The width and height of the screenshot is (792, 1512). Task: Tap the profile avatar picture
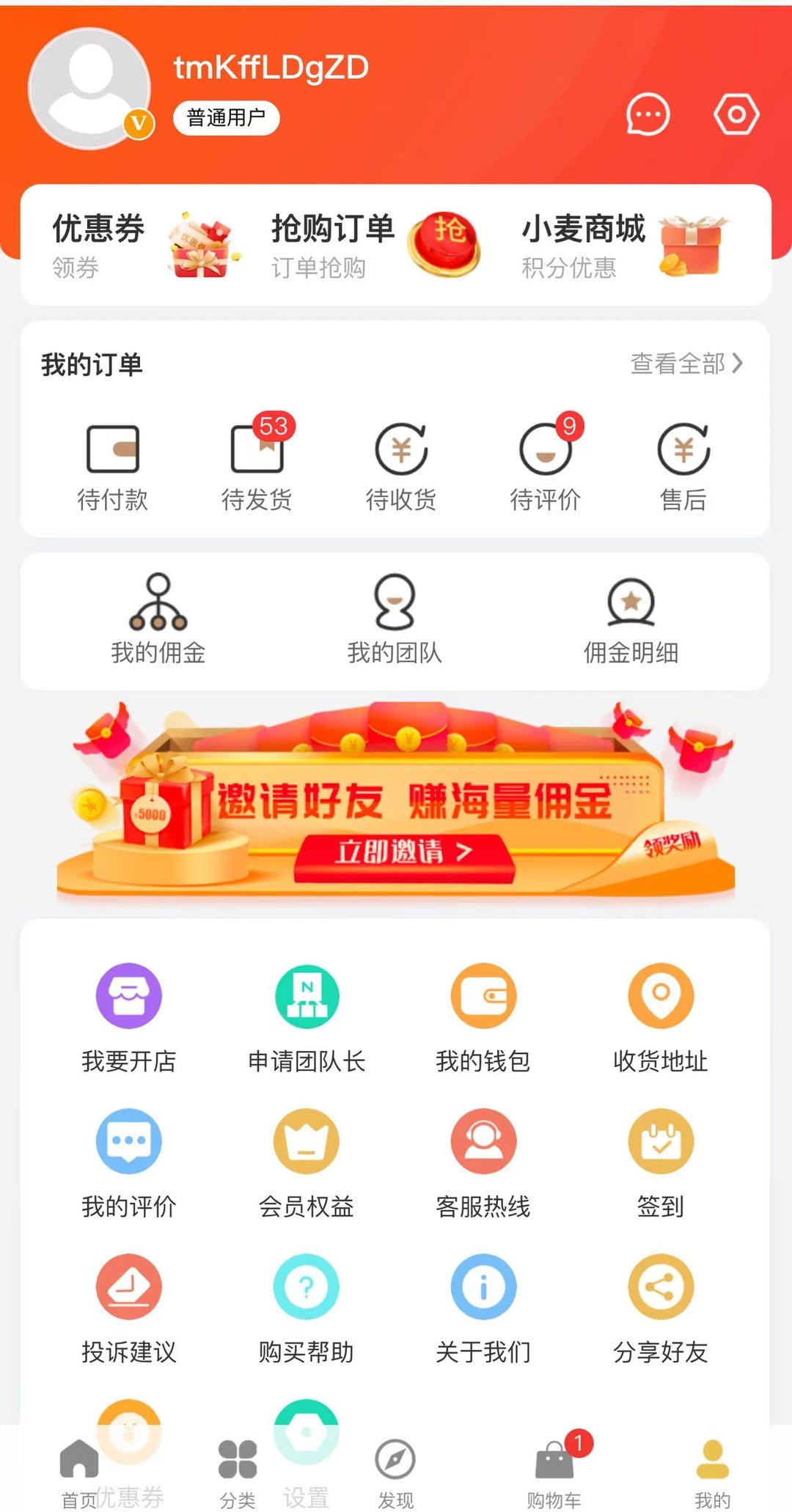90,89
